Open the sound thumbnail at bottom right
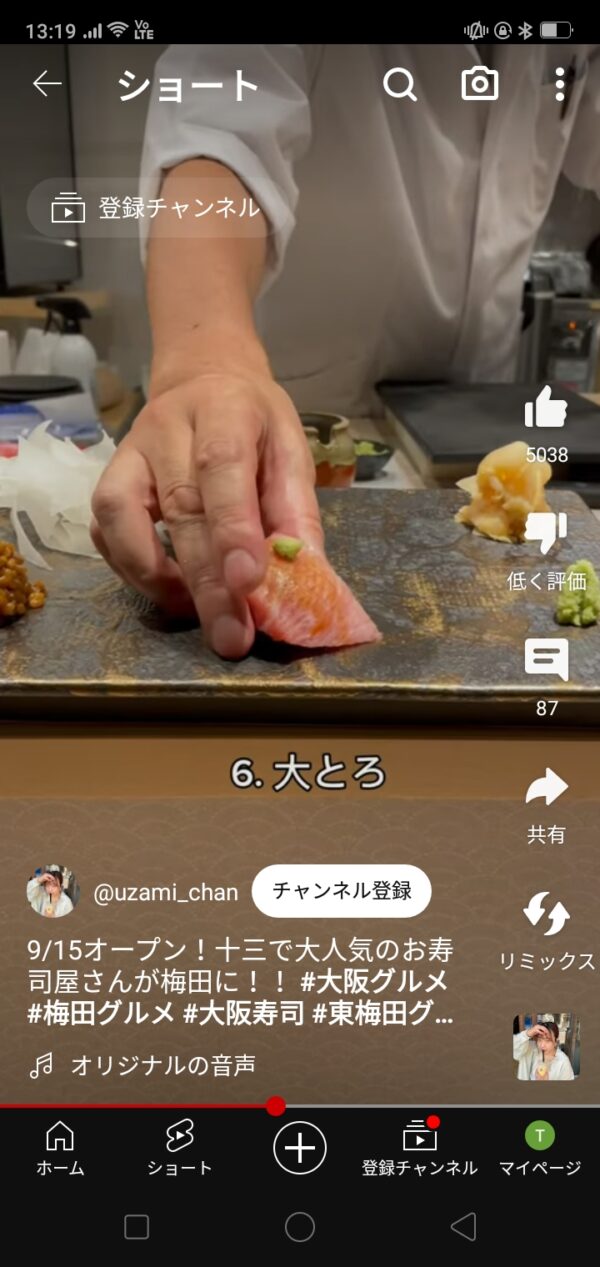 click(546, 1047)
